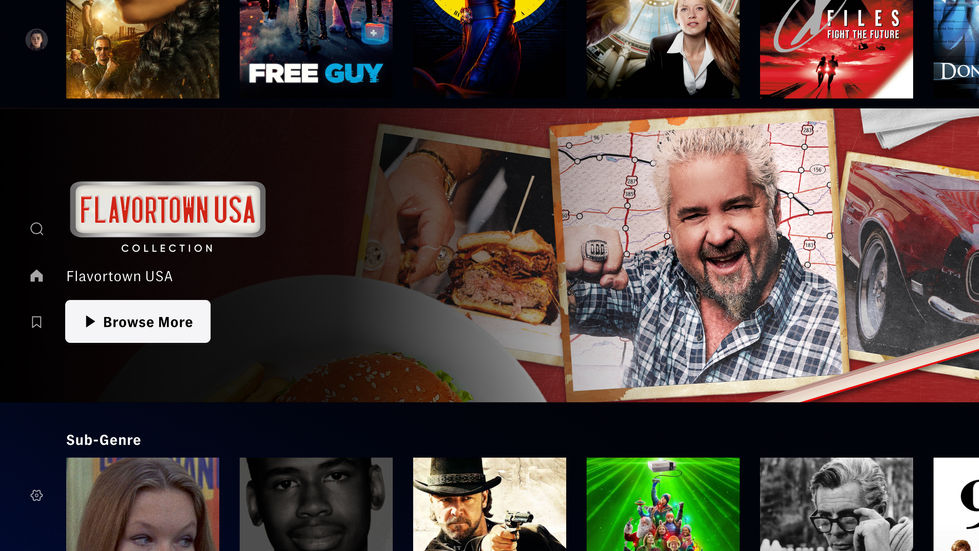Tap the Browse More button
This screenshot has height=551, width=979.
(x=138, y=322)
